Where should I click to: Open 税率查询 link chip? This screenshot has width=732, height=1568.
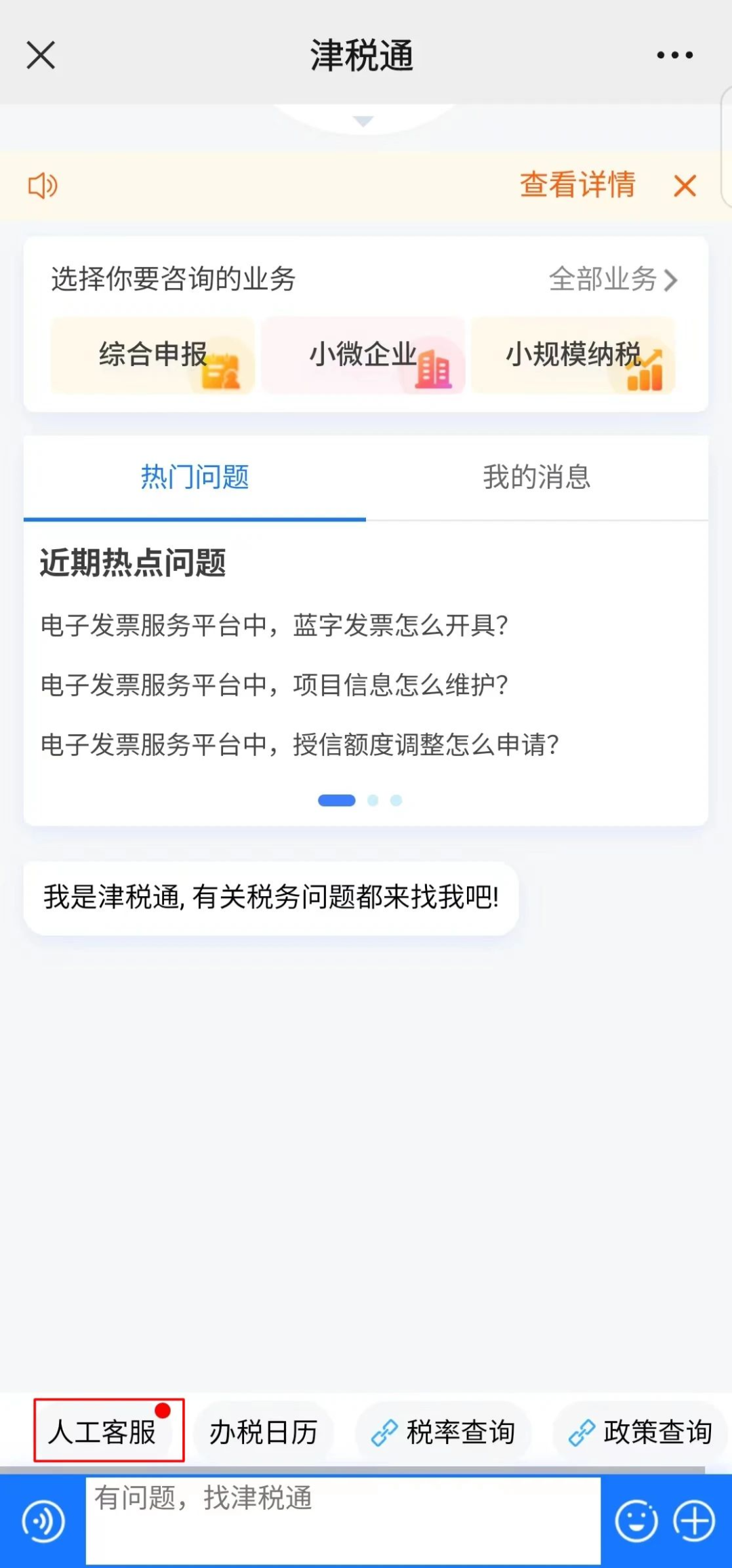coord(443,1432)
